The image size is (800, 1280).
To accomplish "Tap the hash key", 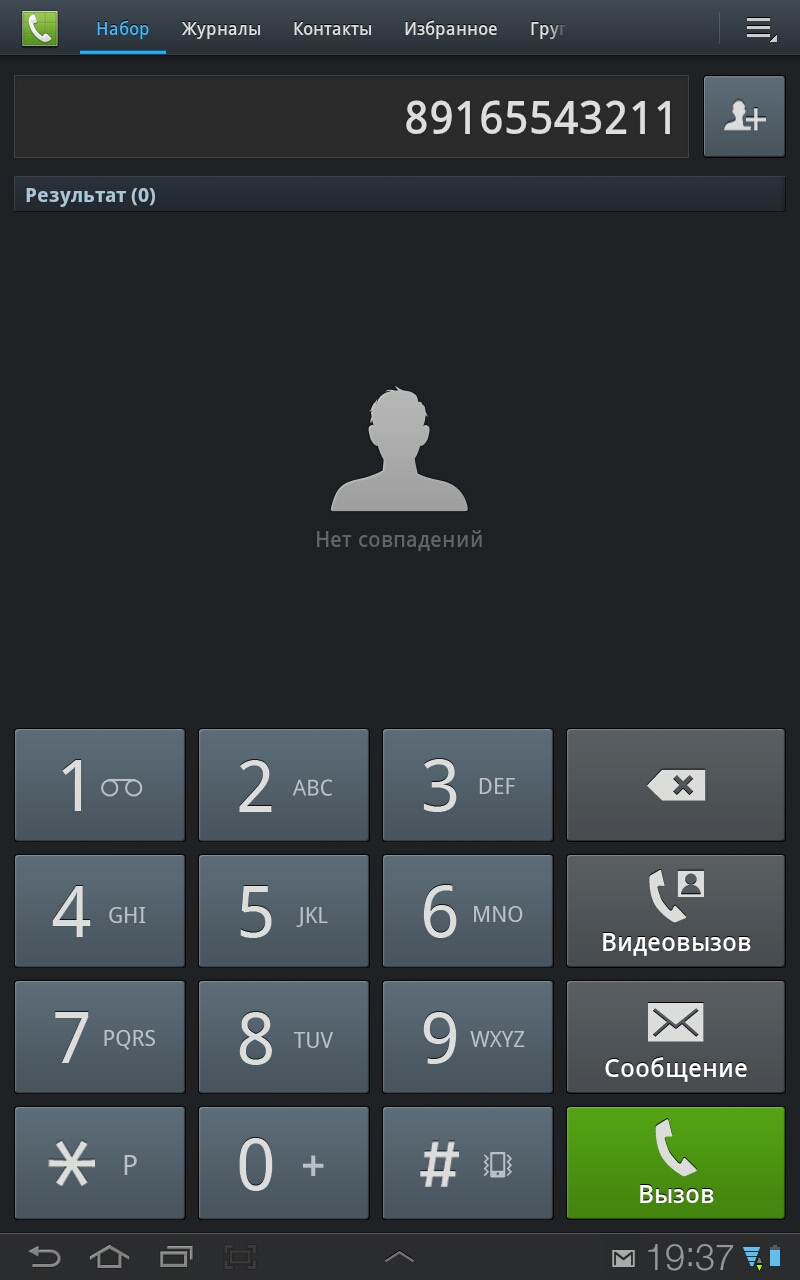I will tap(468, 1163).
